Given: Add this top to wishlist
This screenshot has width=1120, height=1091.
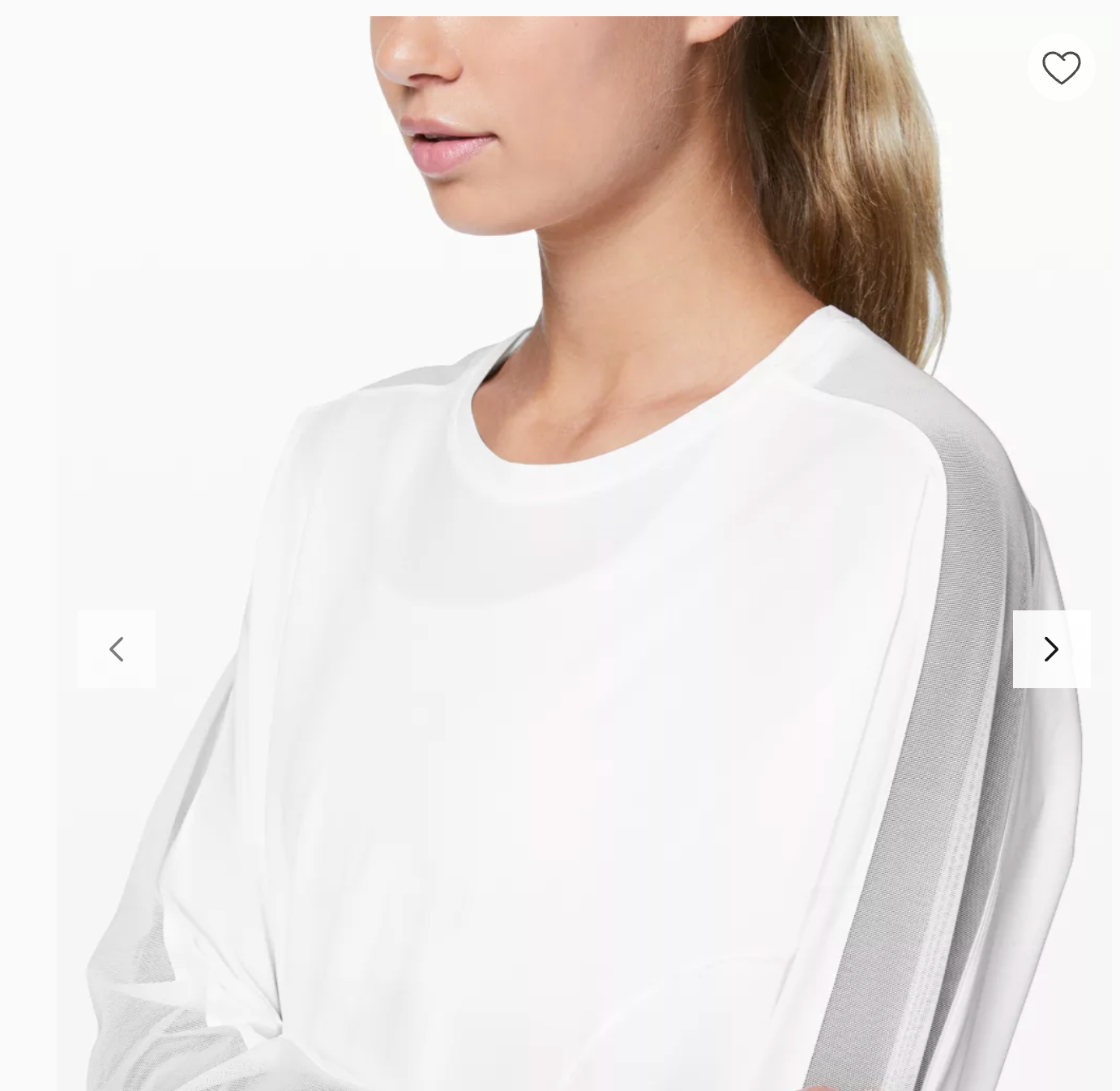Looking at the screenshot, I should point(1061,67).
